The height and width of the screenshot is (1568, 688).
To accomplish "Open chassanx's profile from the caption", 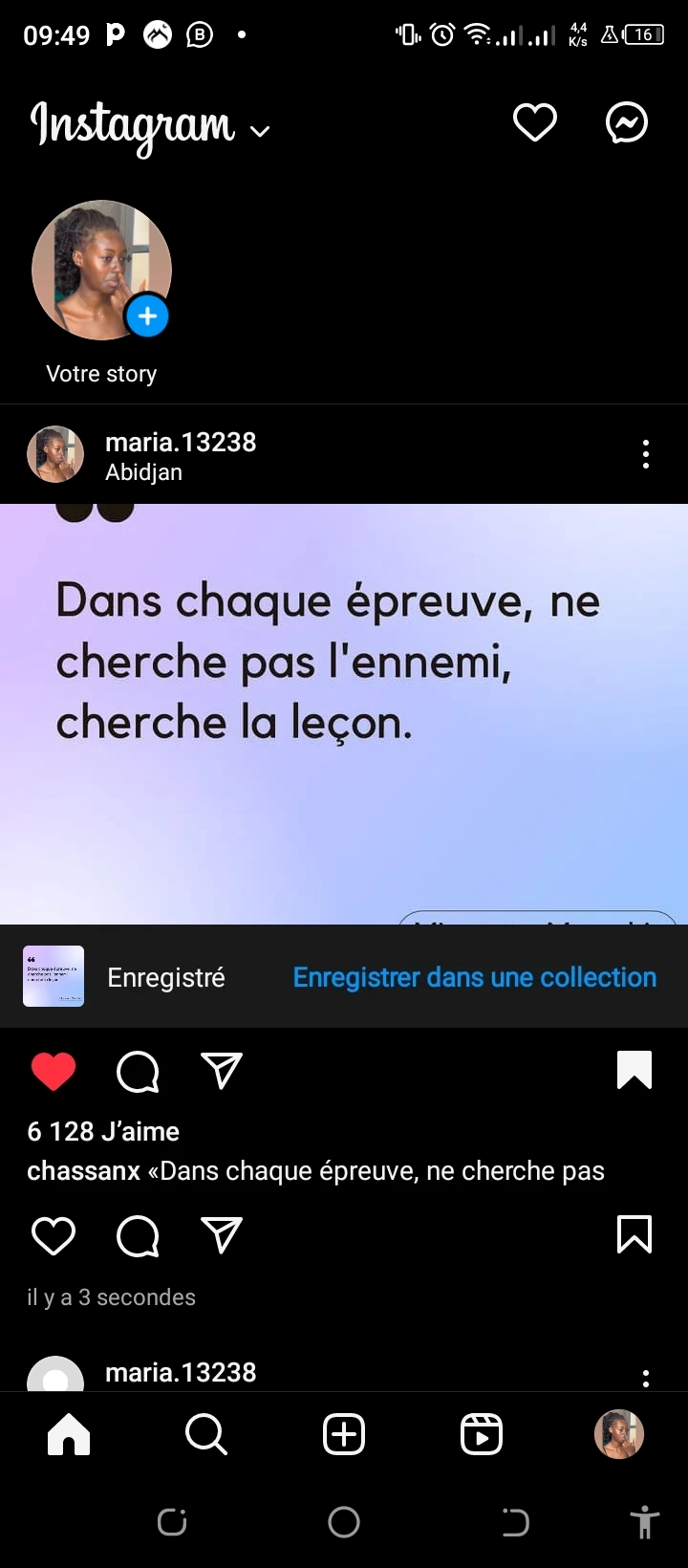I will pyautogui.click(x=83, y=1171).
